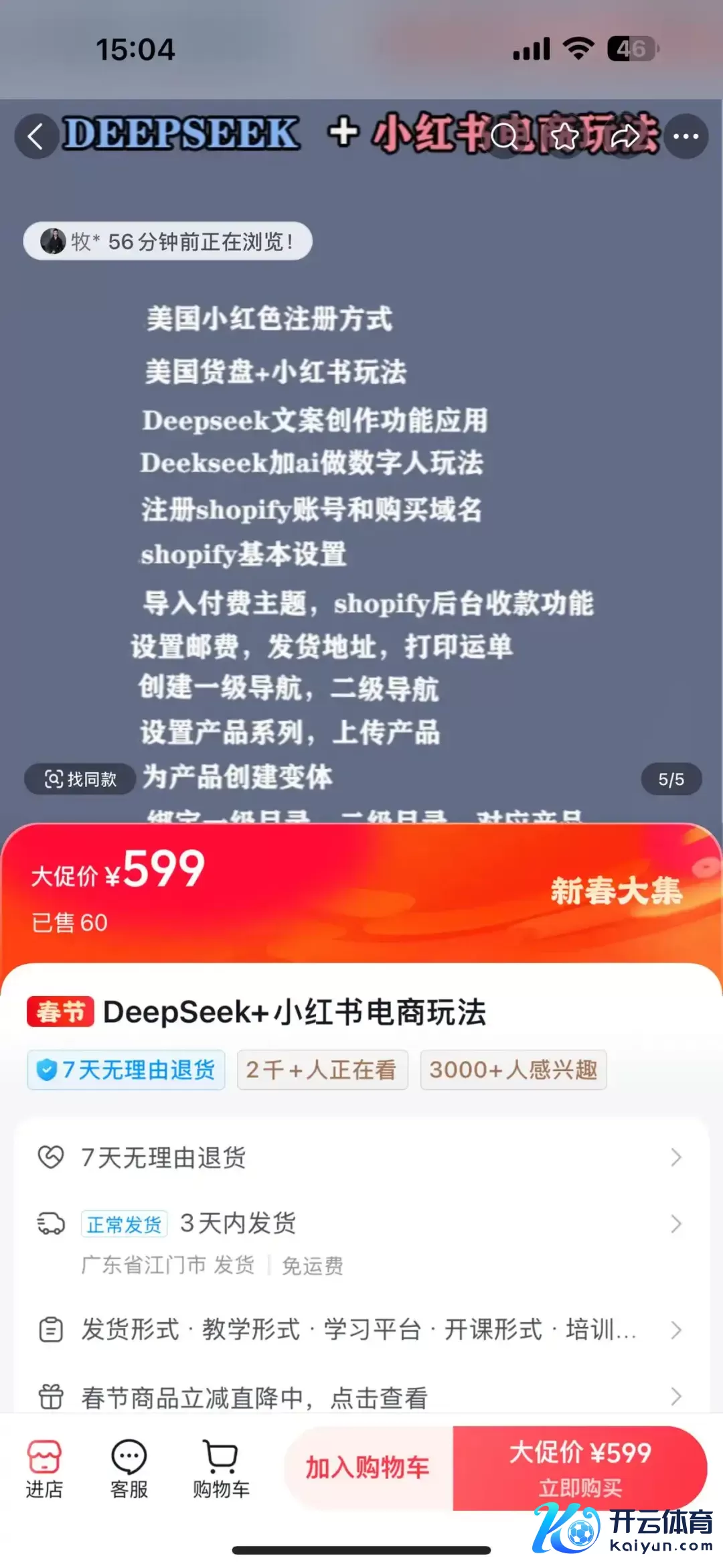The image size is (723, 1568).
Task: Open the search icon in the top bar
Action: tap(505, 137)
